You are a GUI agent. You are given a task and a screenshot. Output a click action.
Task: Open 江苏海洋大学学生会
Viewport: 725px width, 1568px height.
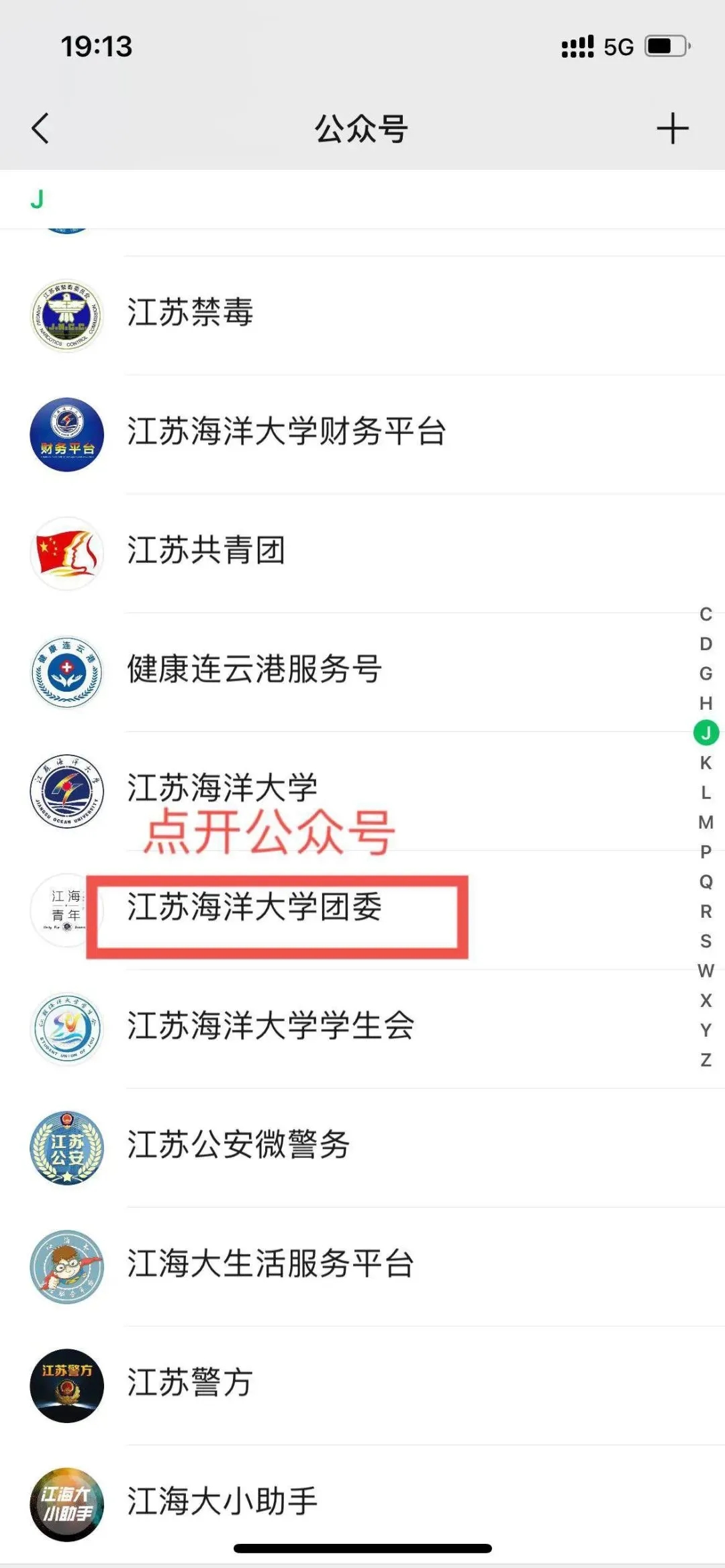pyautogui.click(x=271, y=1027)
